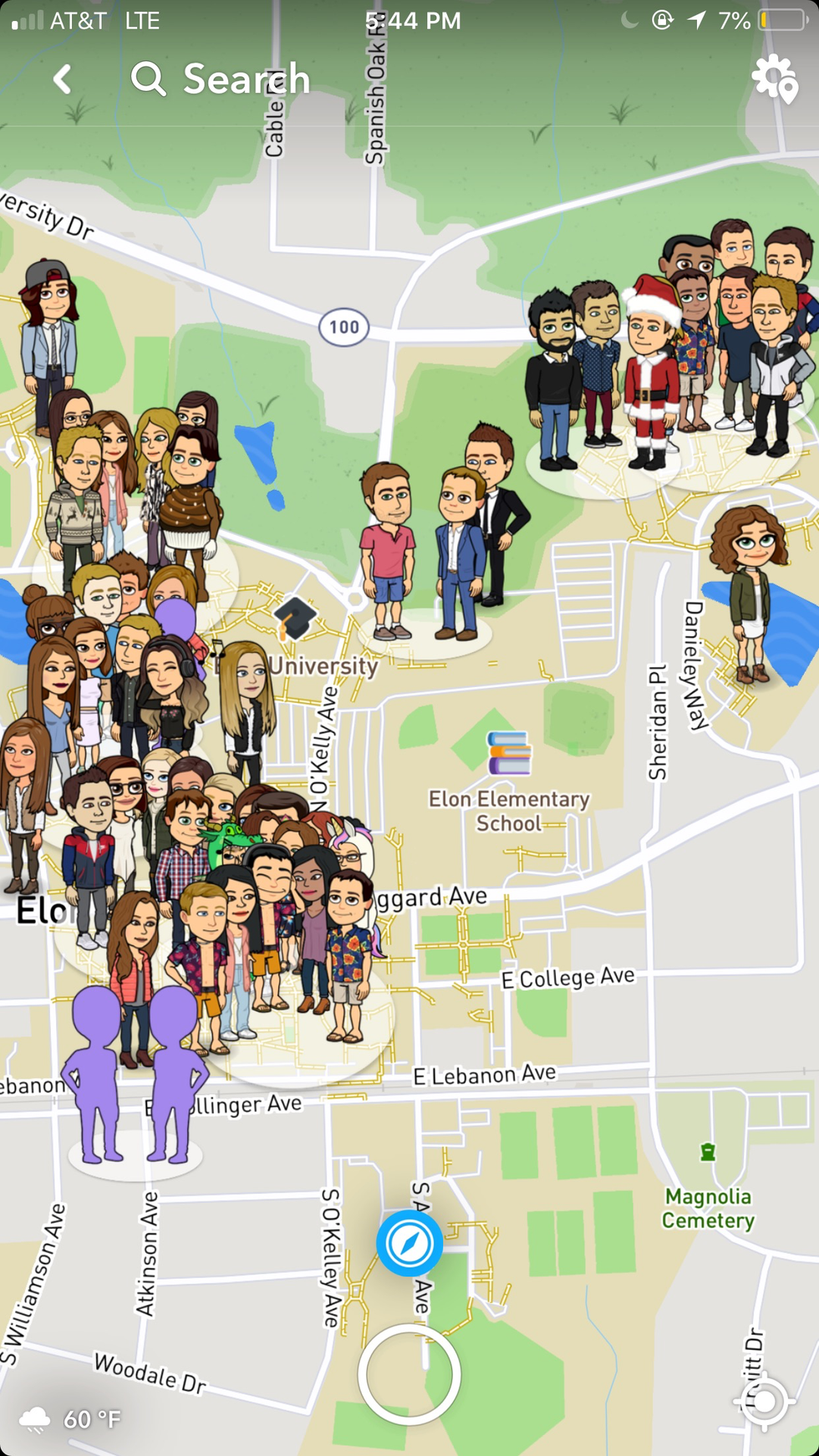Open the Search field
The width and height of the screenshot is (819, 1456).
click(x=221, y=80)
